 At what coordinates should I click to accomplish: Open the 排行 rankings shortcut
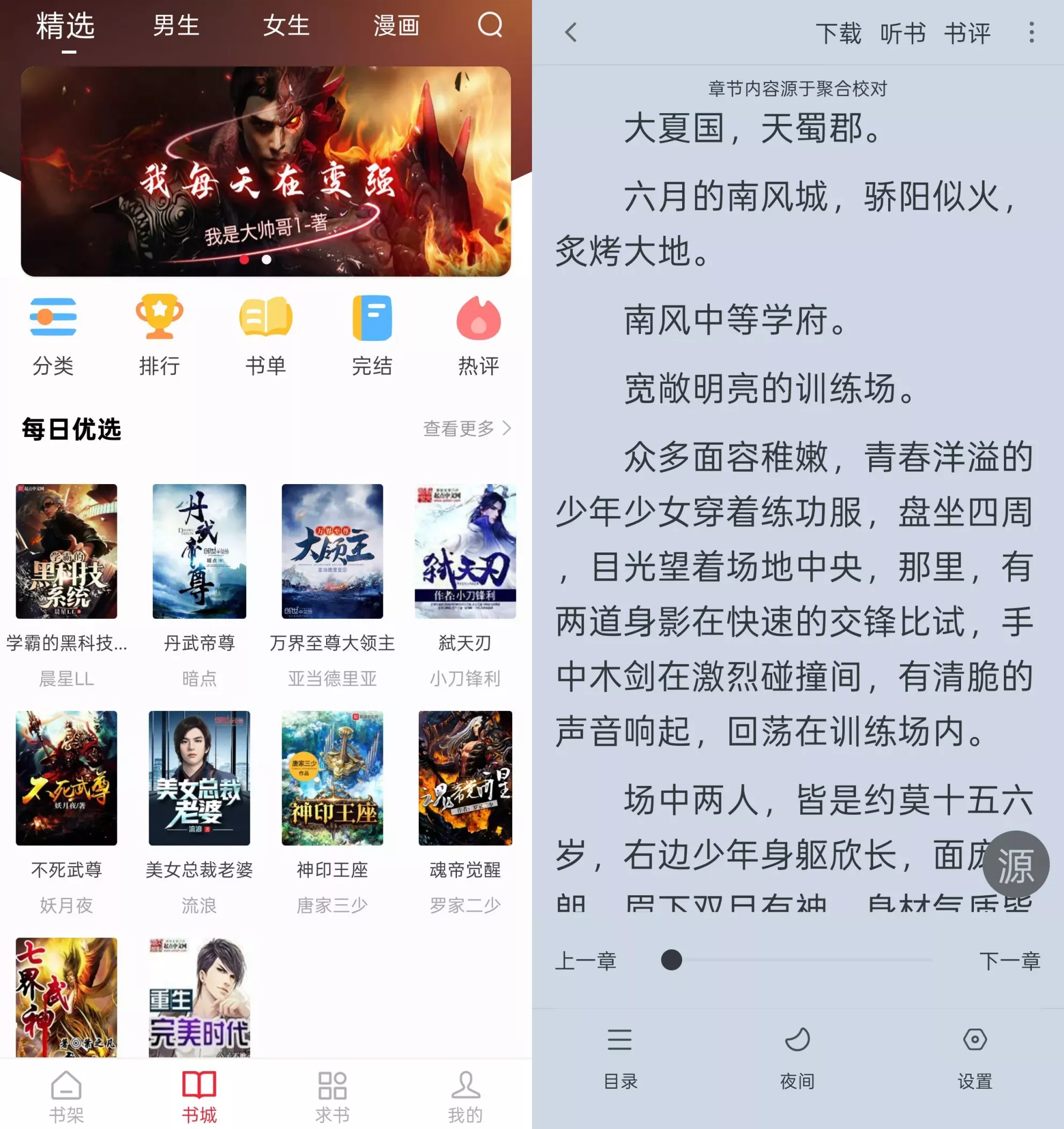pyautogui.click(x=159, y=335)
